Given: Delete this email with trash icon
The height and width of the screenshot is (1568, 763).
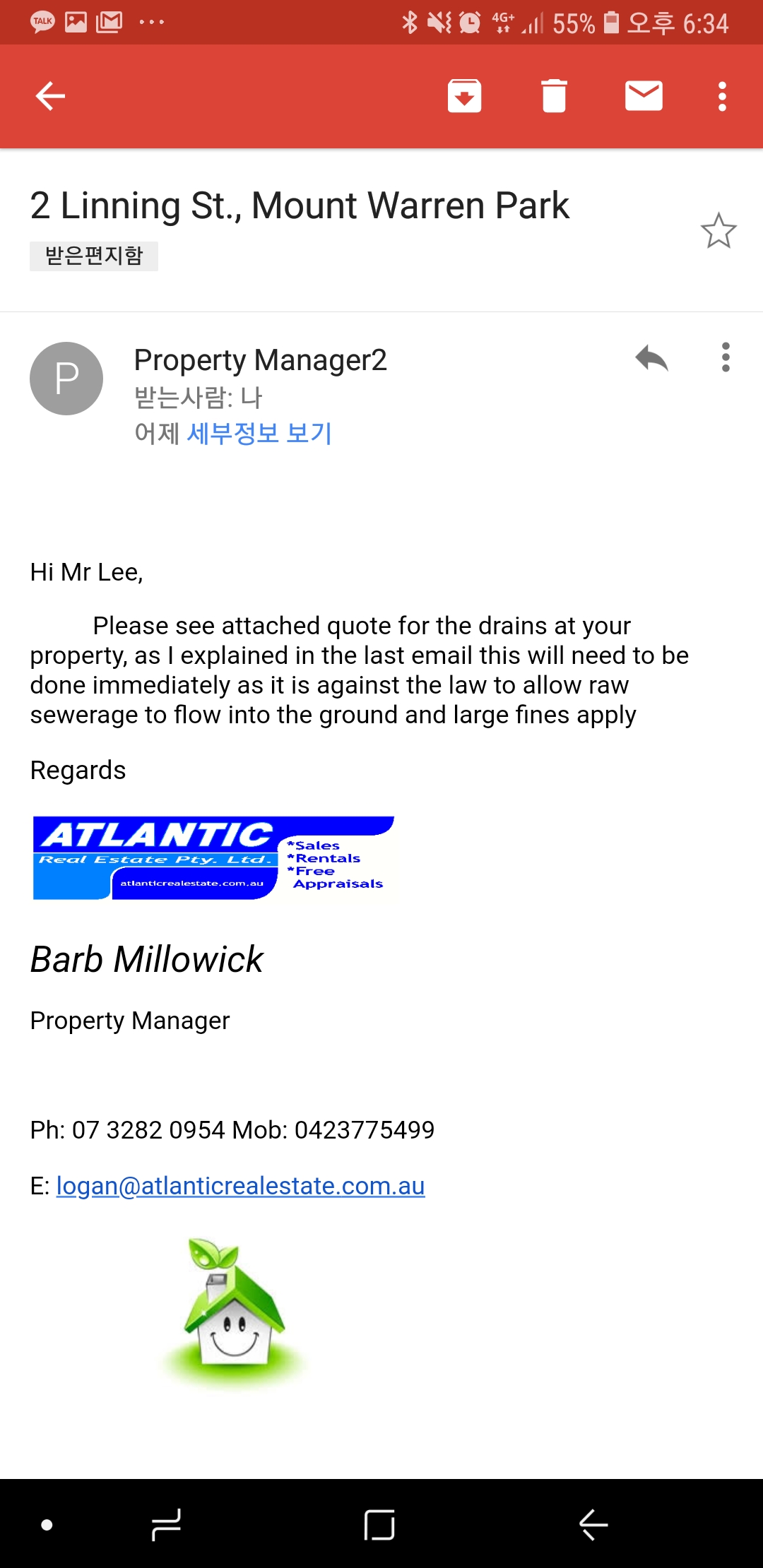Looking at the screenshot, I should coord(554,96).
